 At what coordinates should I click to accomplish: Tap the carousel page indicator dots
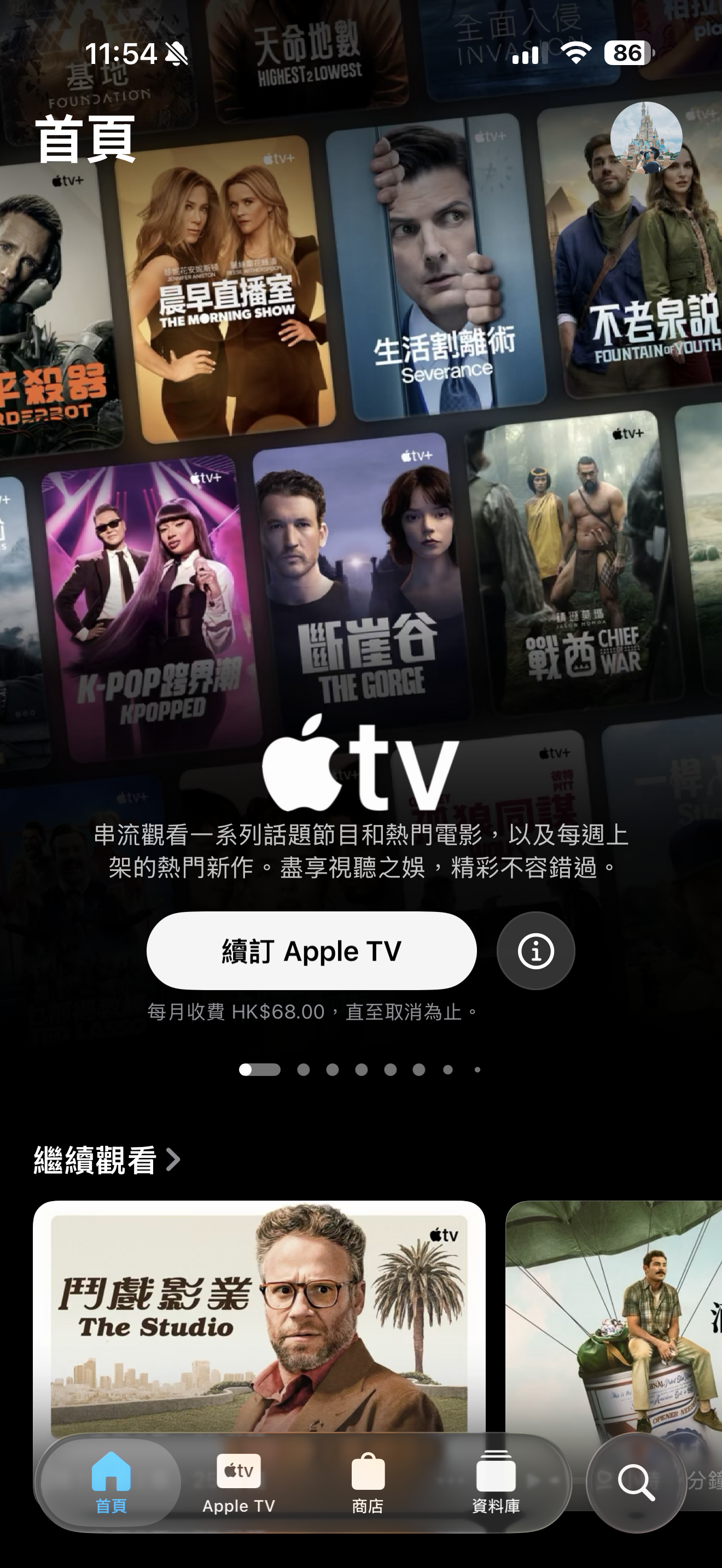coord(360,1069)
